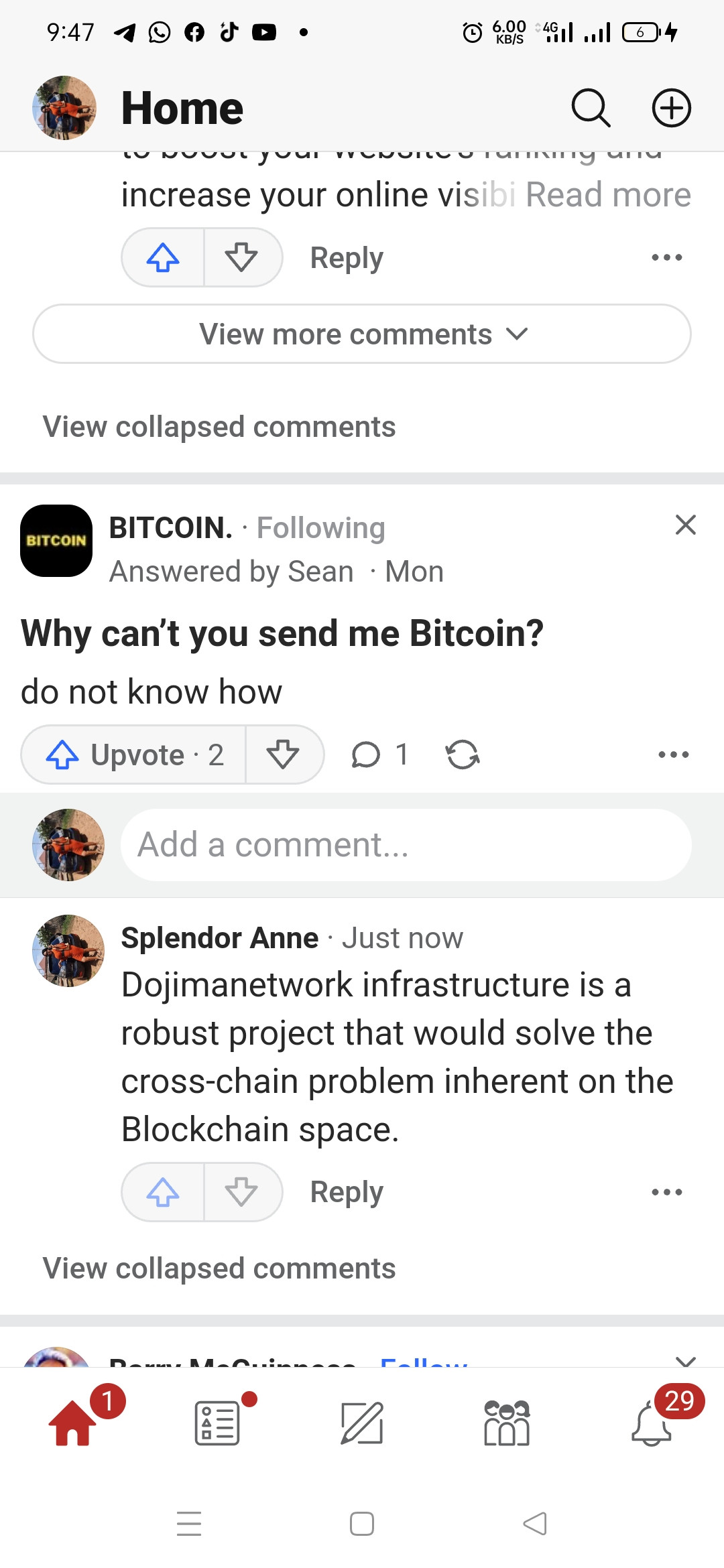Downvote the answer "do not know how"
The width and height of the screenshot is (724, 1568).
(284, 755)
